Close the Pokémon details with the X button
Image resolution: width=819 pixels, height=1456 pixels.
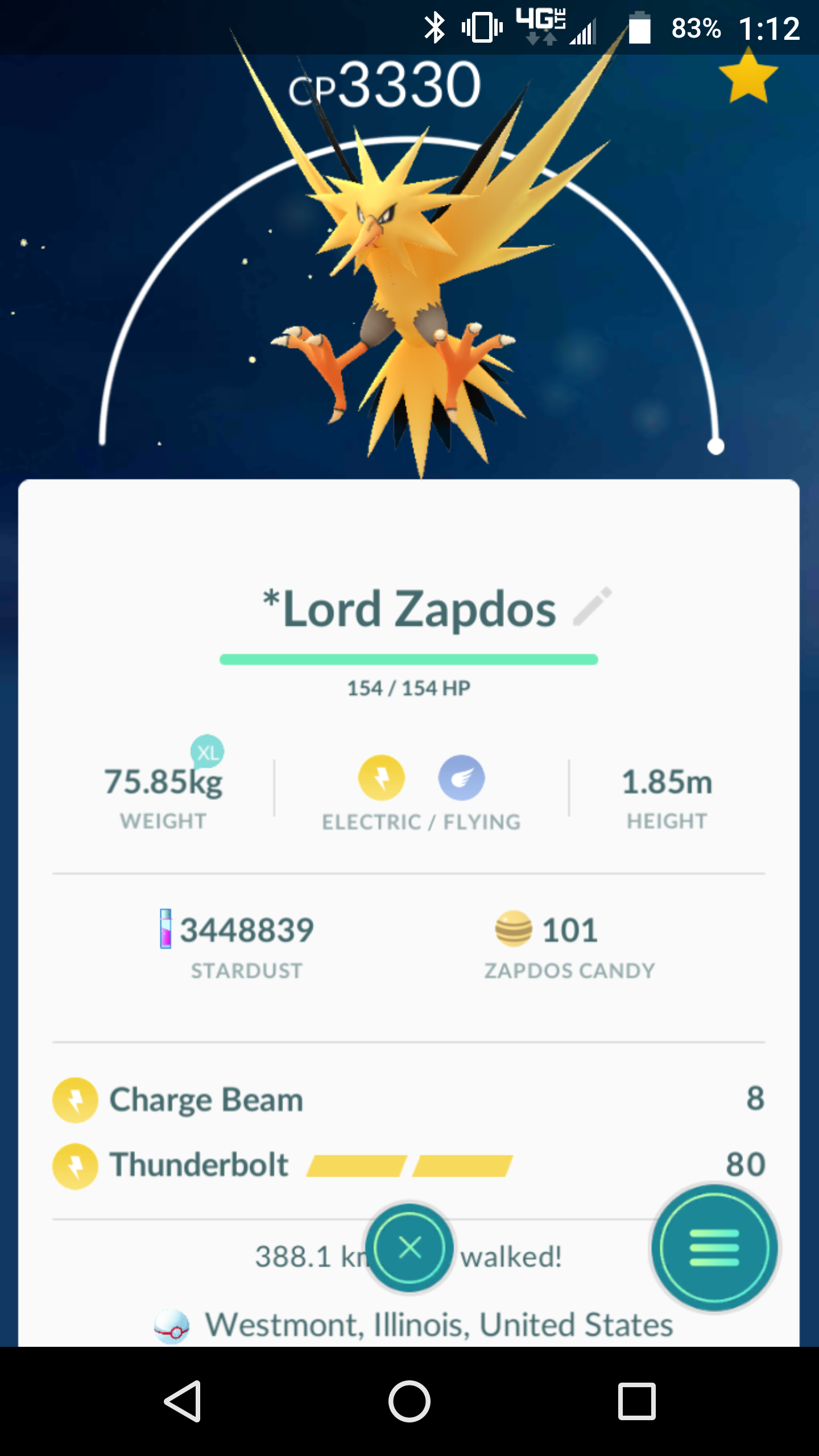(409, 1248)
